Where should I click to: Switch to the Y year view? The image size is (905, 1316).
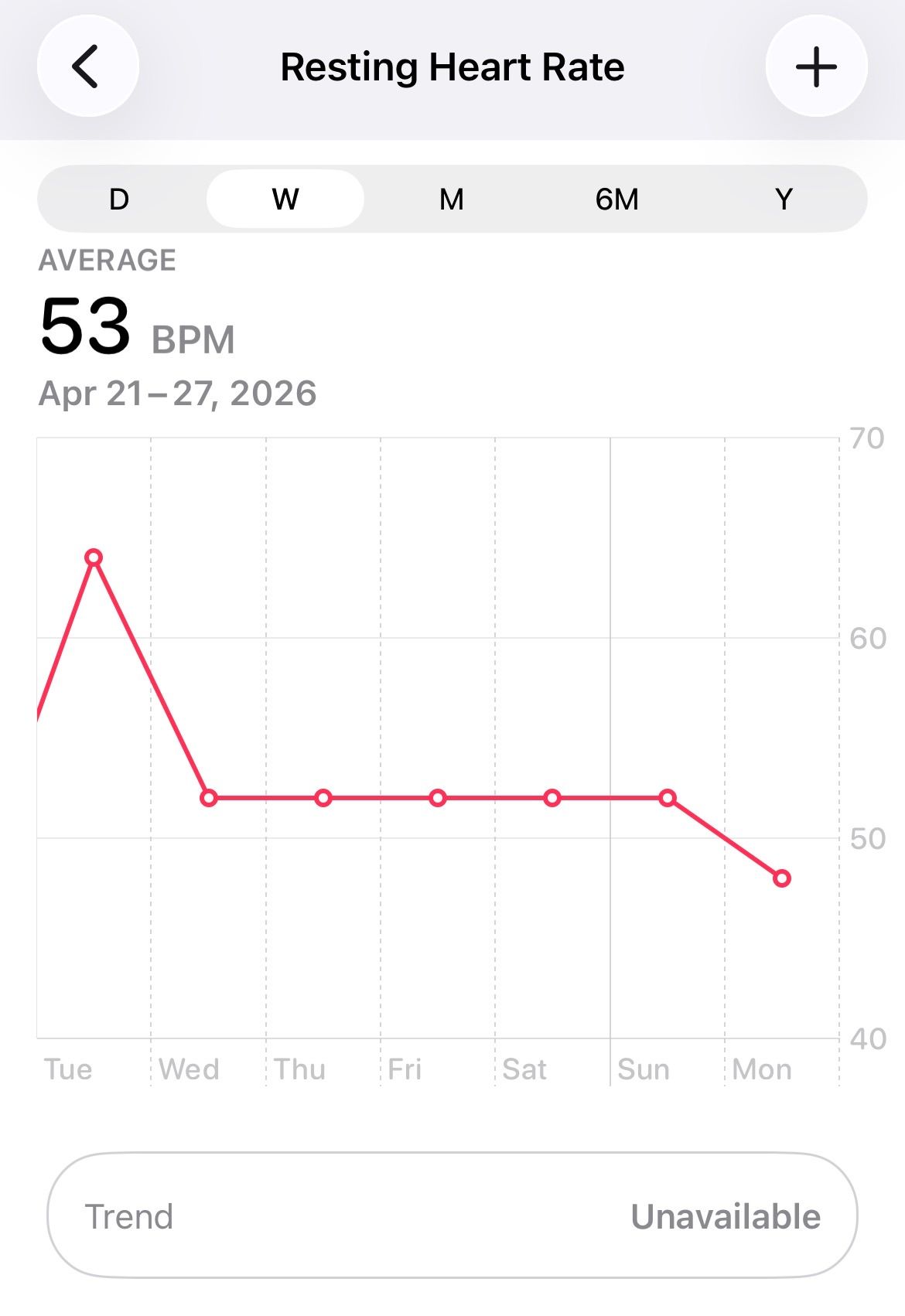click(784, 199)
